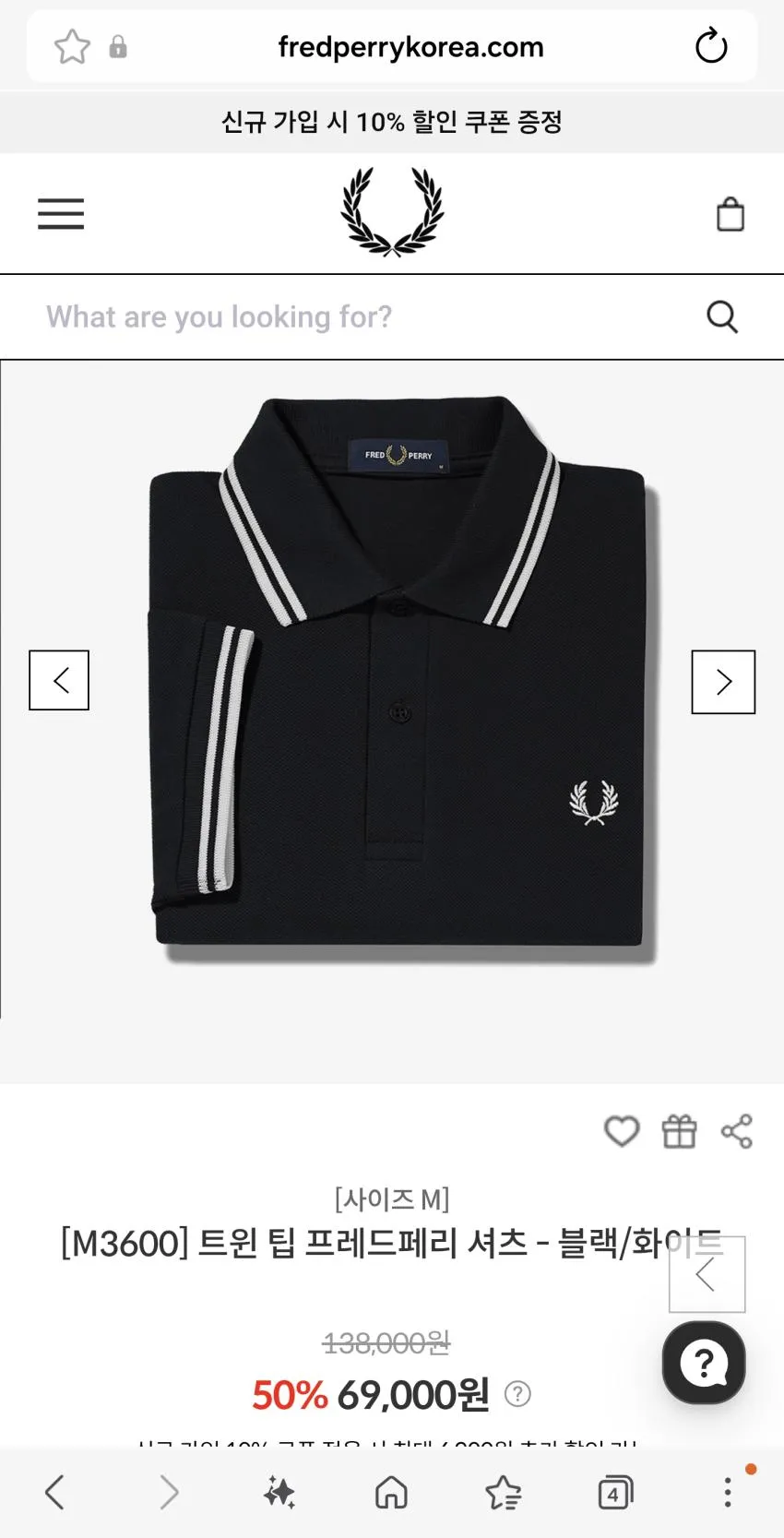Open the browser tabs view
The image size is (784, 1538).
pos(615,1493)
